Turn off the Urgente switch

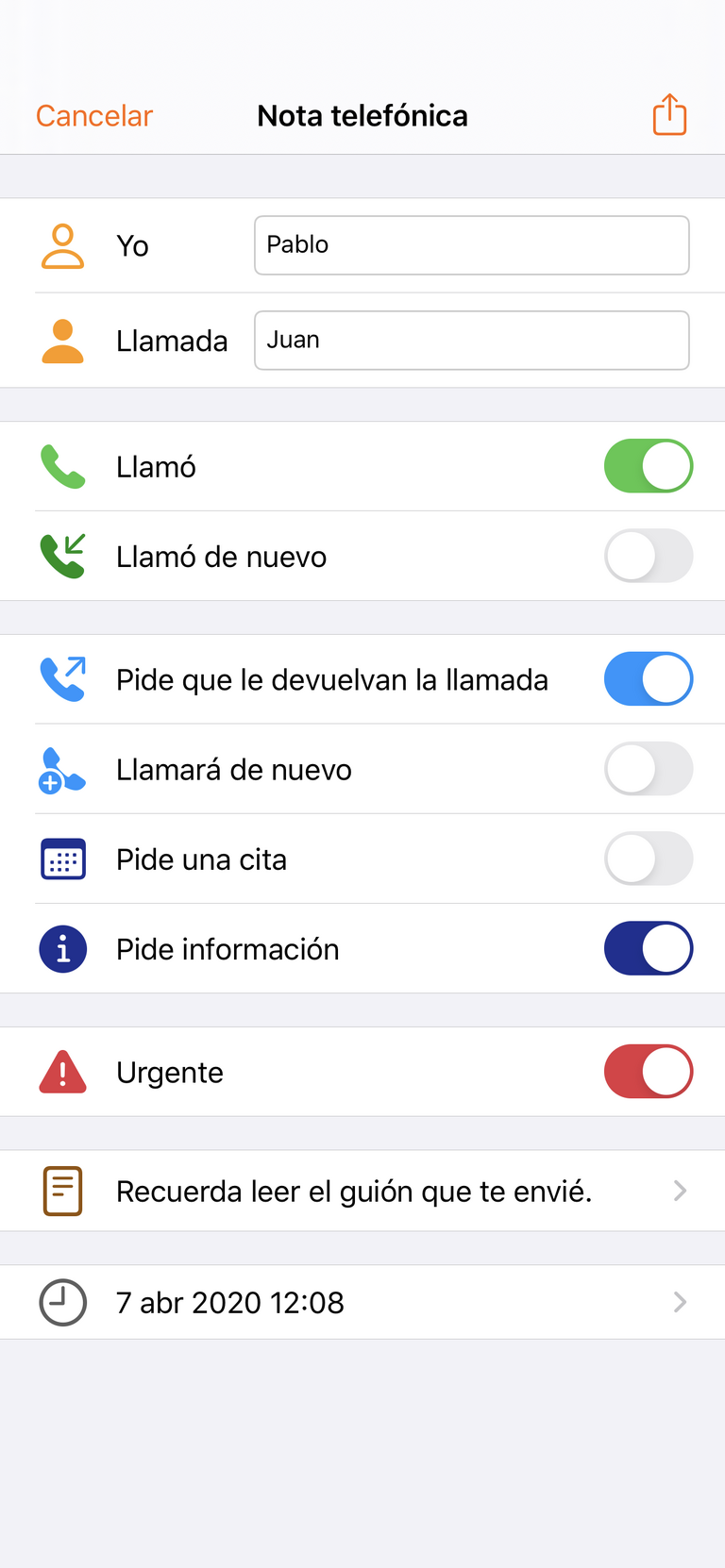pos(649,1072)
